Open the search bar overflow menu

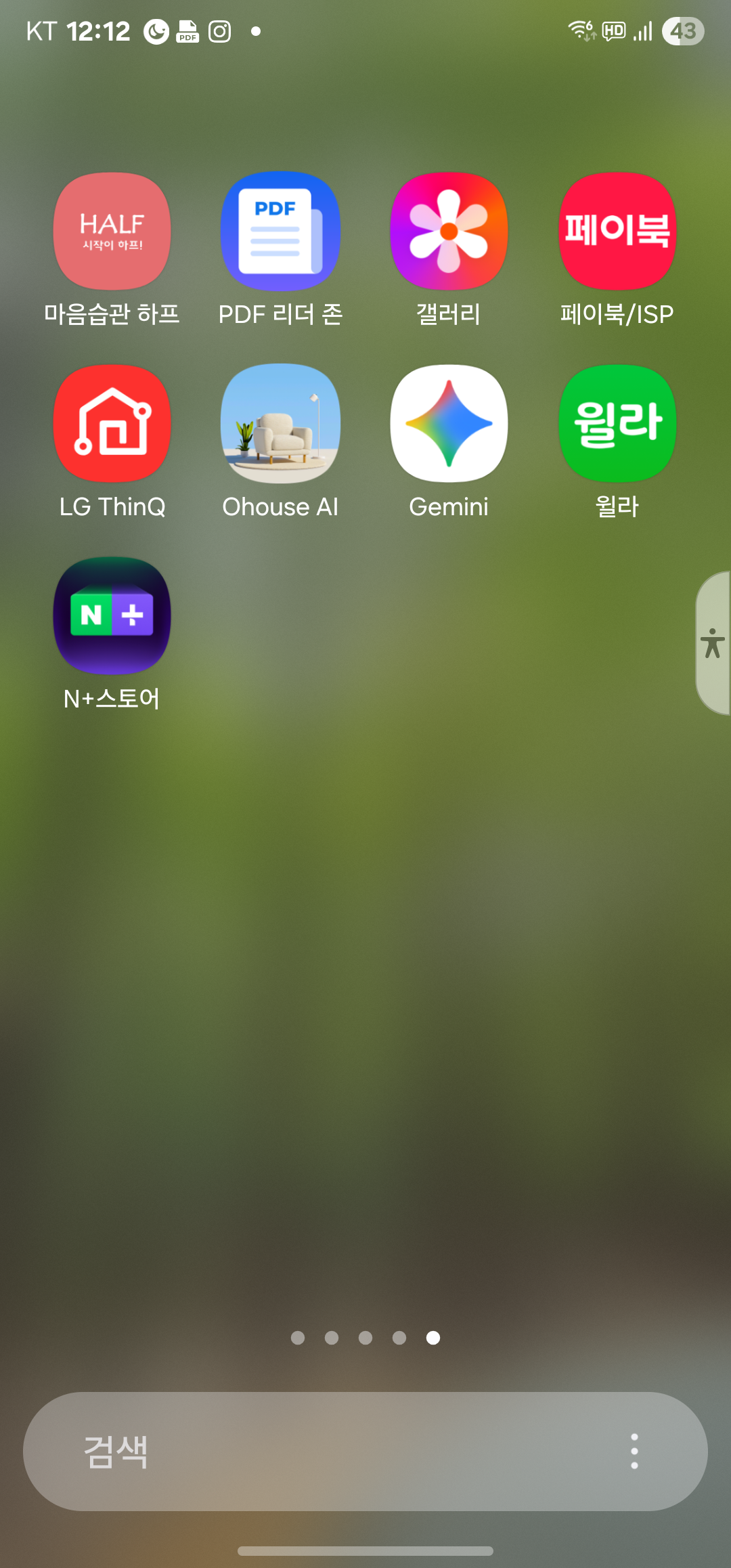point(634,1451)
